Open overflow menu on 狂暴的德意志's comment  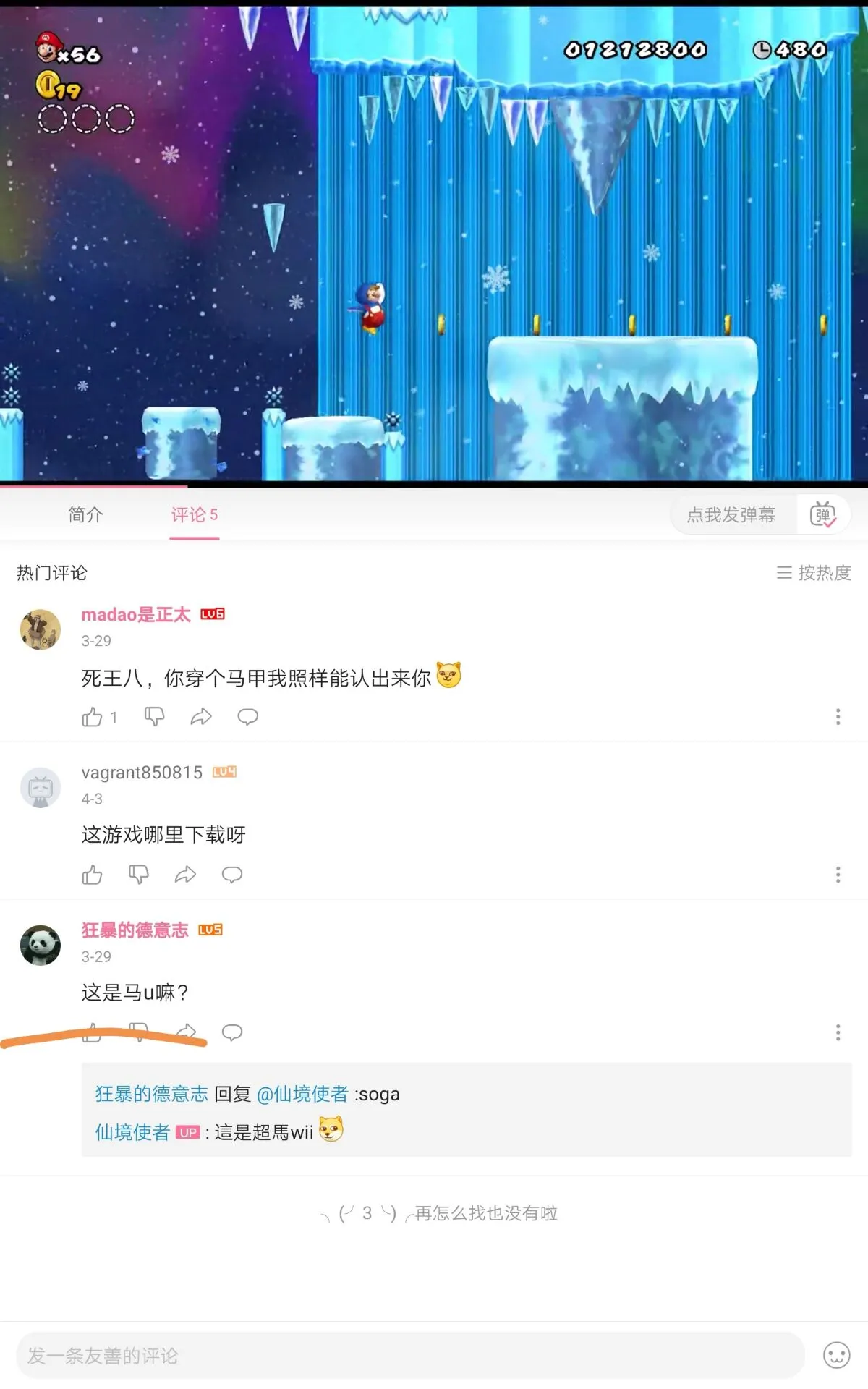[x=838, y=1032]
